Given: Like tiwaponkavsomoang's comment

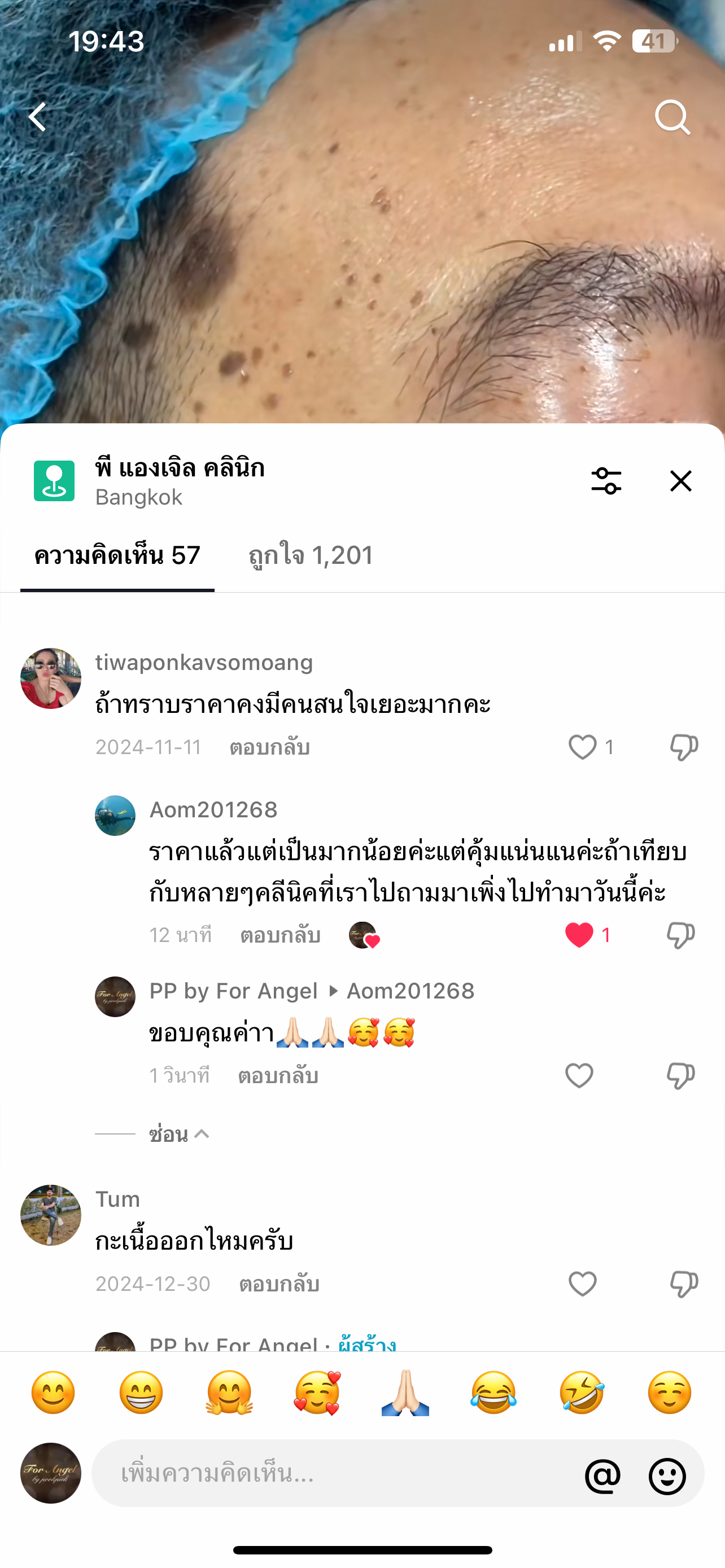Looking at the screenshot, I should [583, 747].
